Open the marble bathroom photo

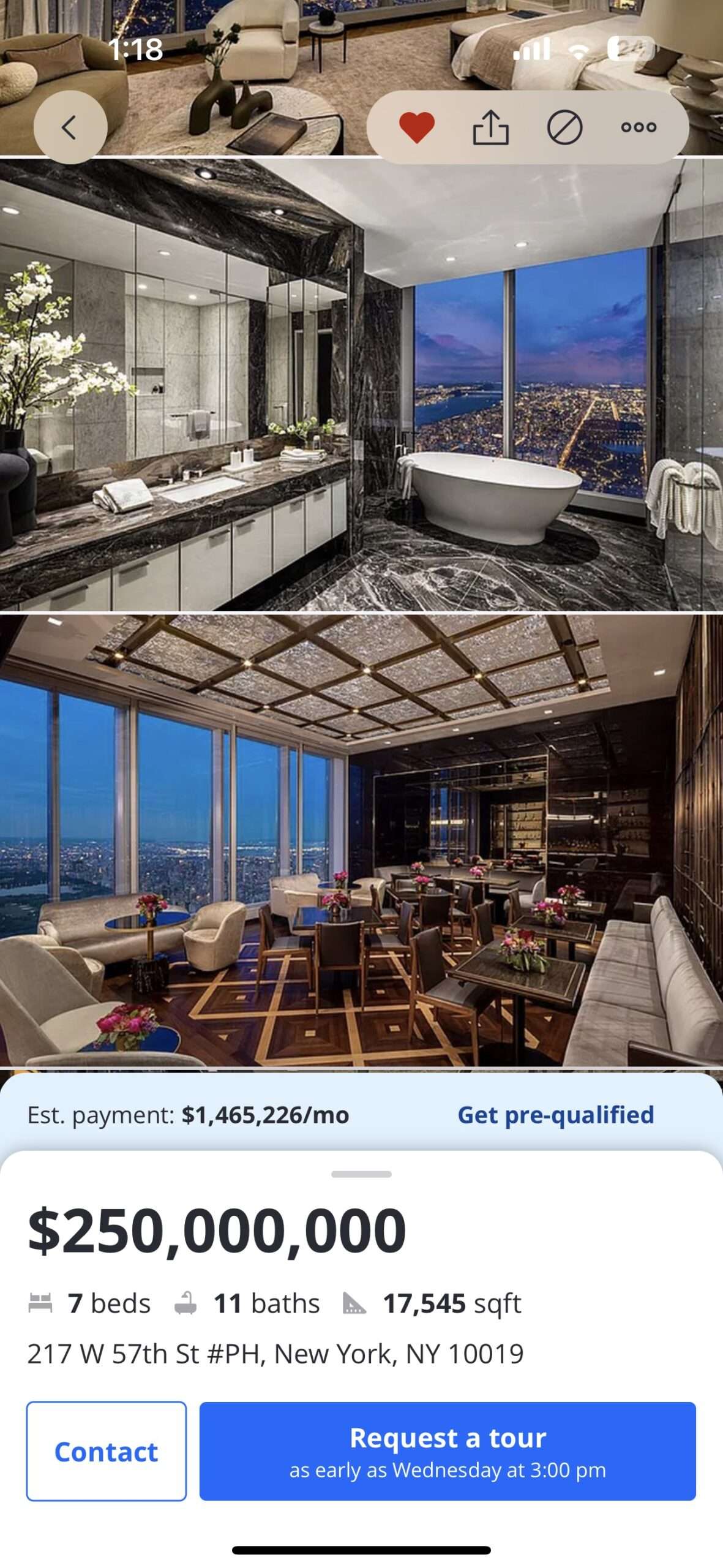(x=361, y=386)
